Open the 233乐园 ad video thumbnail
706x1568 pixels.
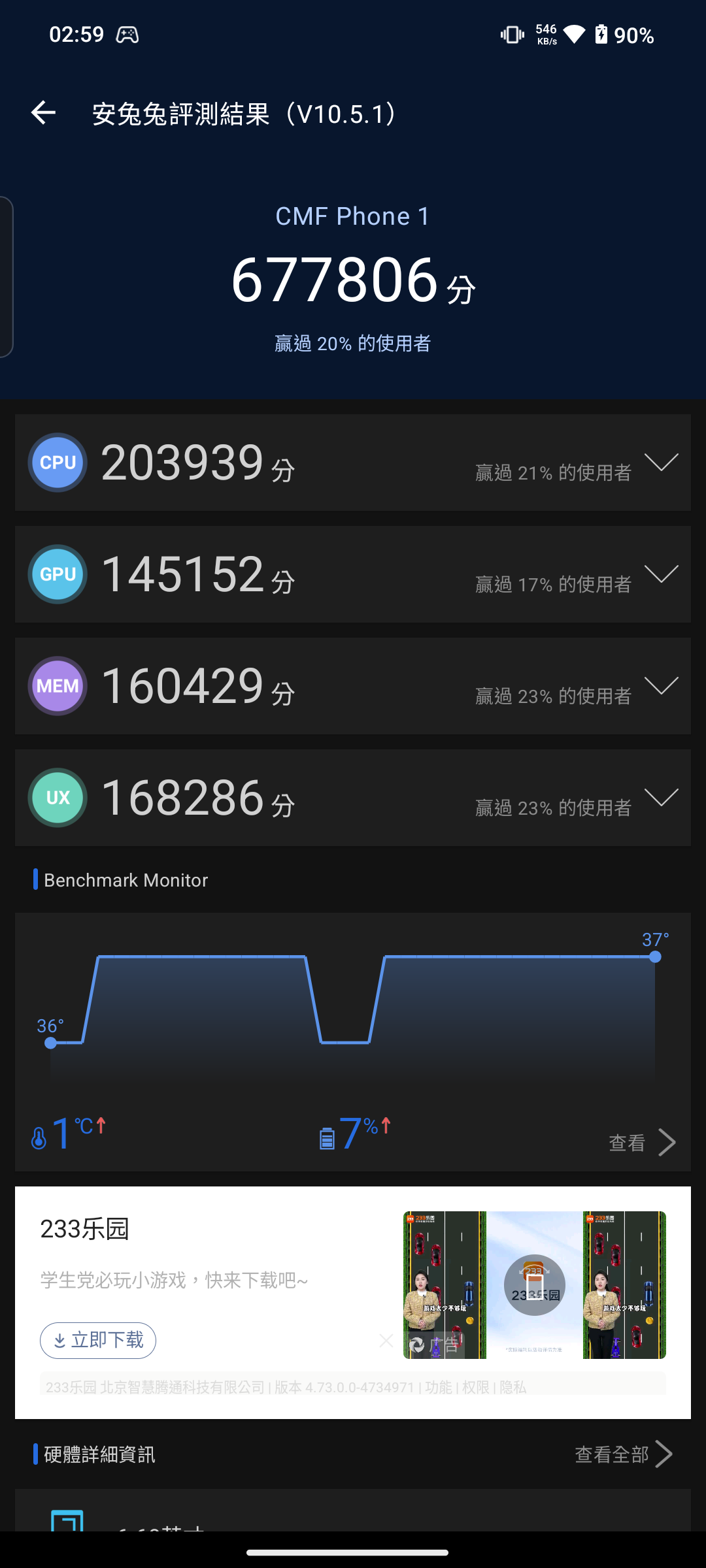tap(534, 1285)
